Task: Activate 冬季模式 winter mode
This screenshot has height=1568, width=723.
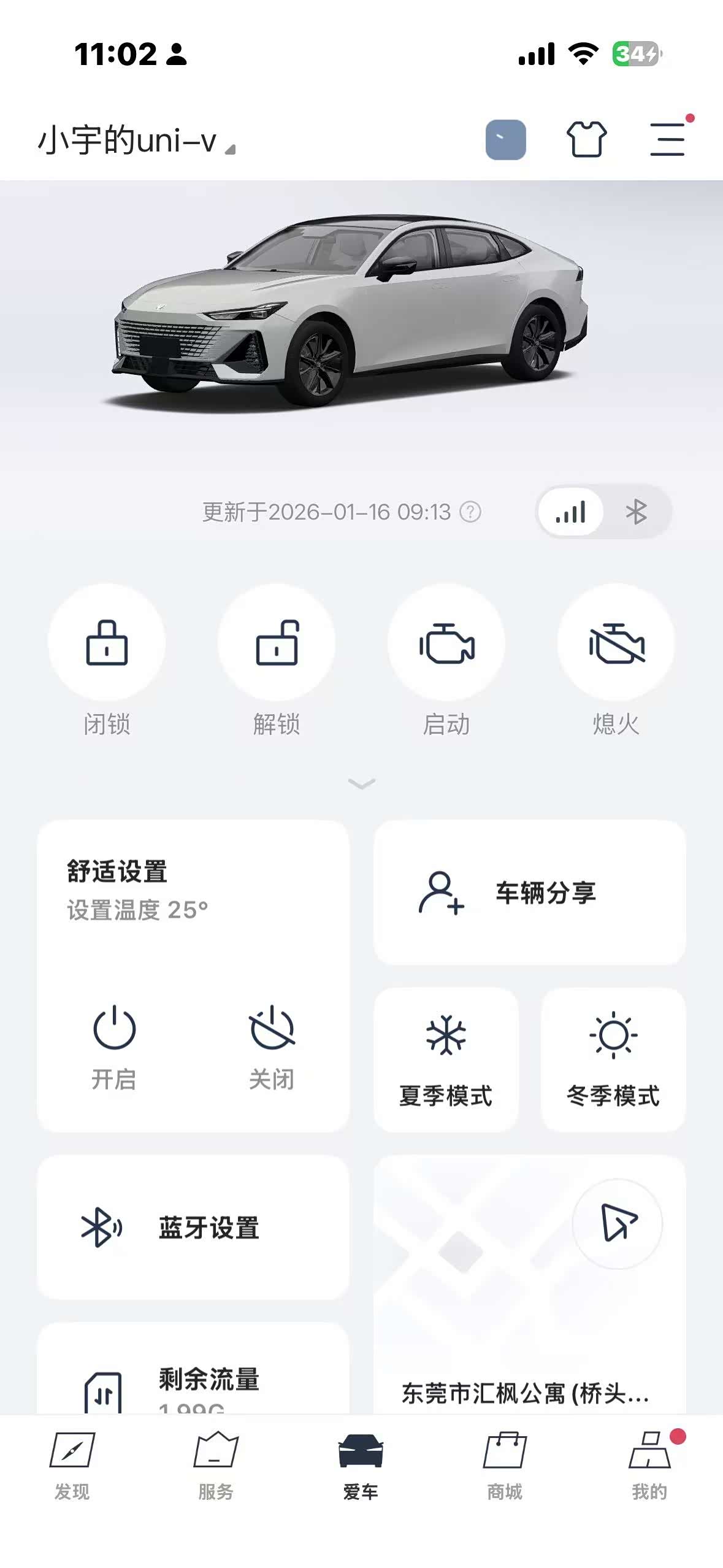Action: [x=613, y=1059]
